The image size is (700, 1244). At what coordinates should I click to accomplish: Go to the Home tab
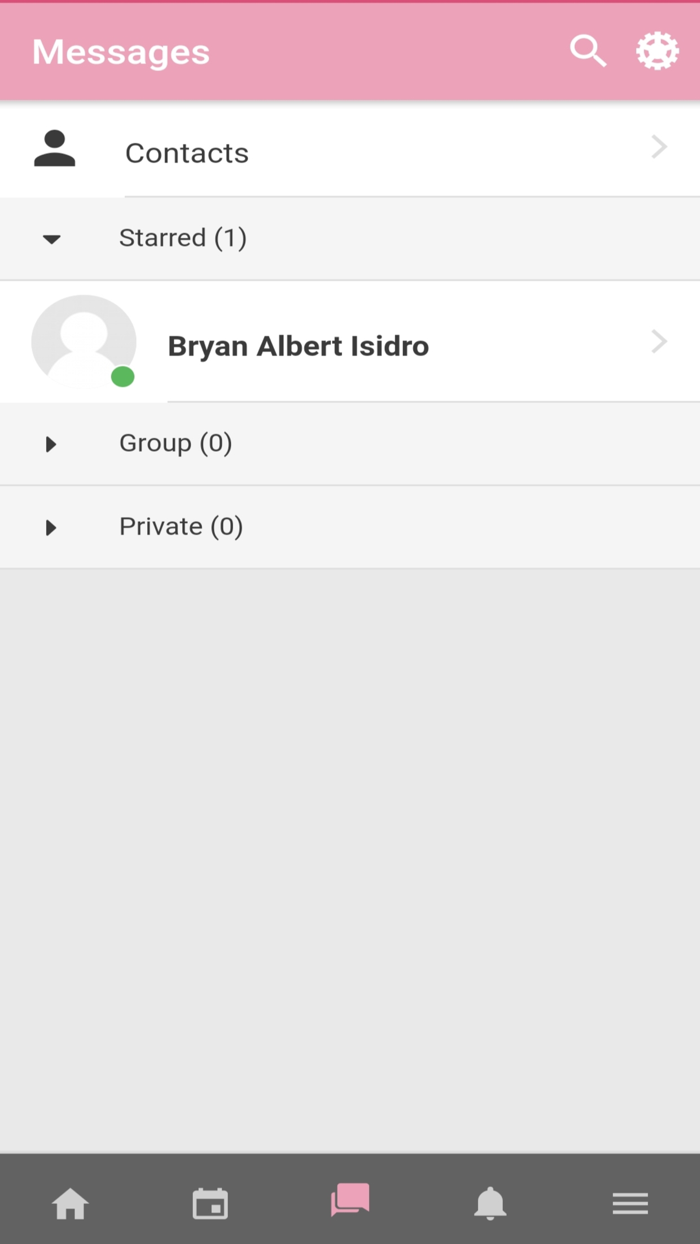click(x=70, y=1203)
